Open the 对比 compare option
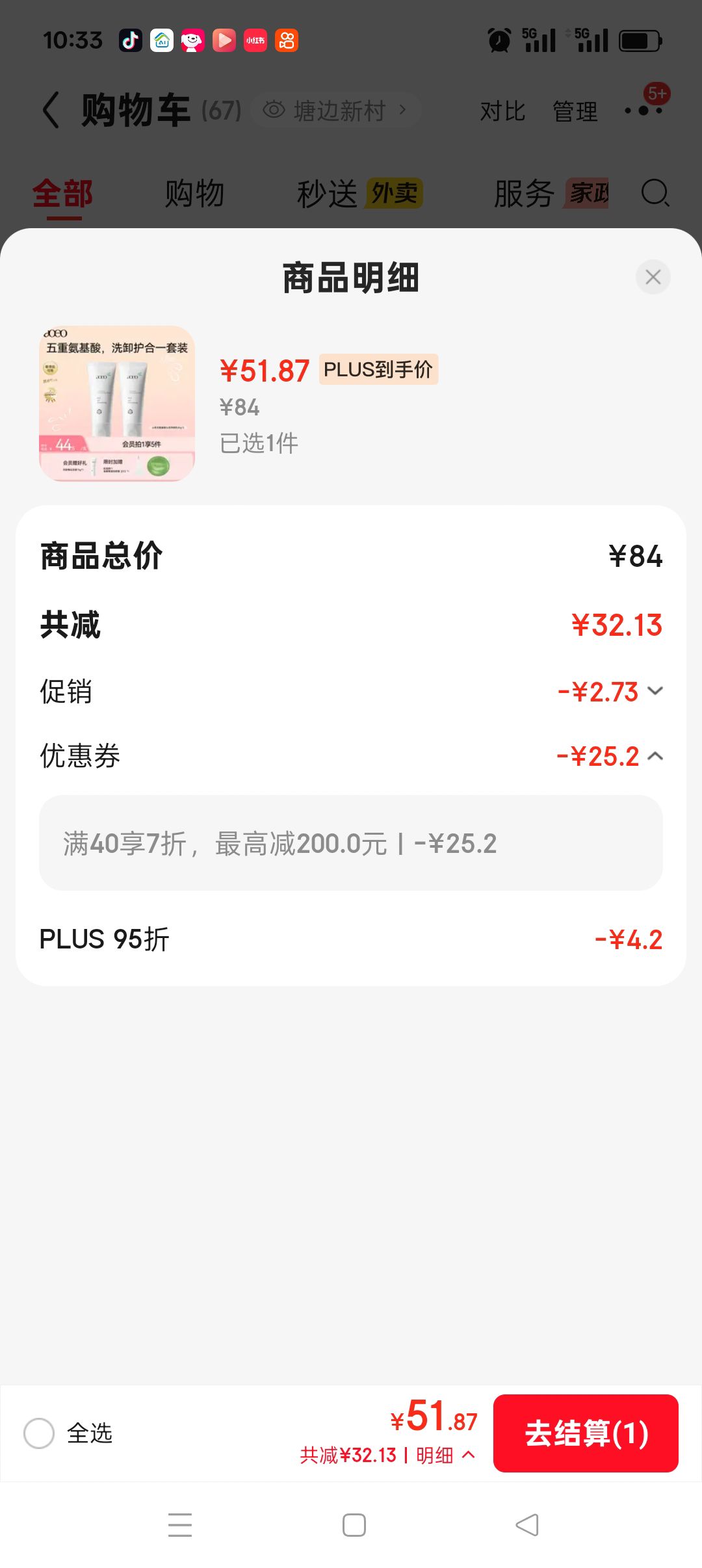 (x=502, y=111)
